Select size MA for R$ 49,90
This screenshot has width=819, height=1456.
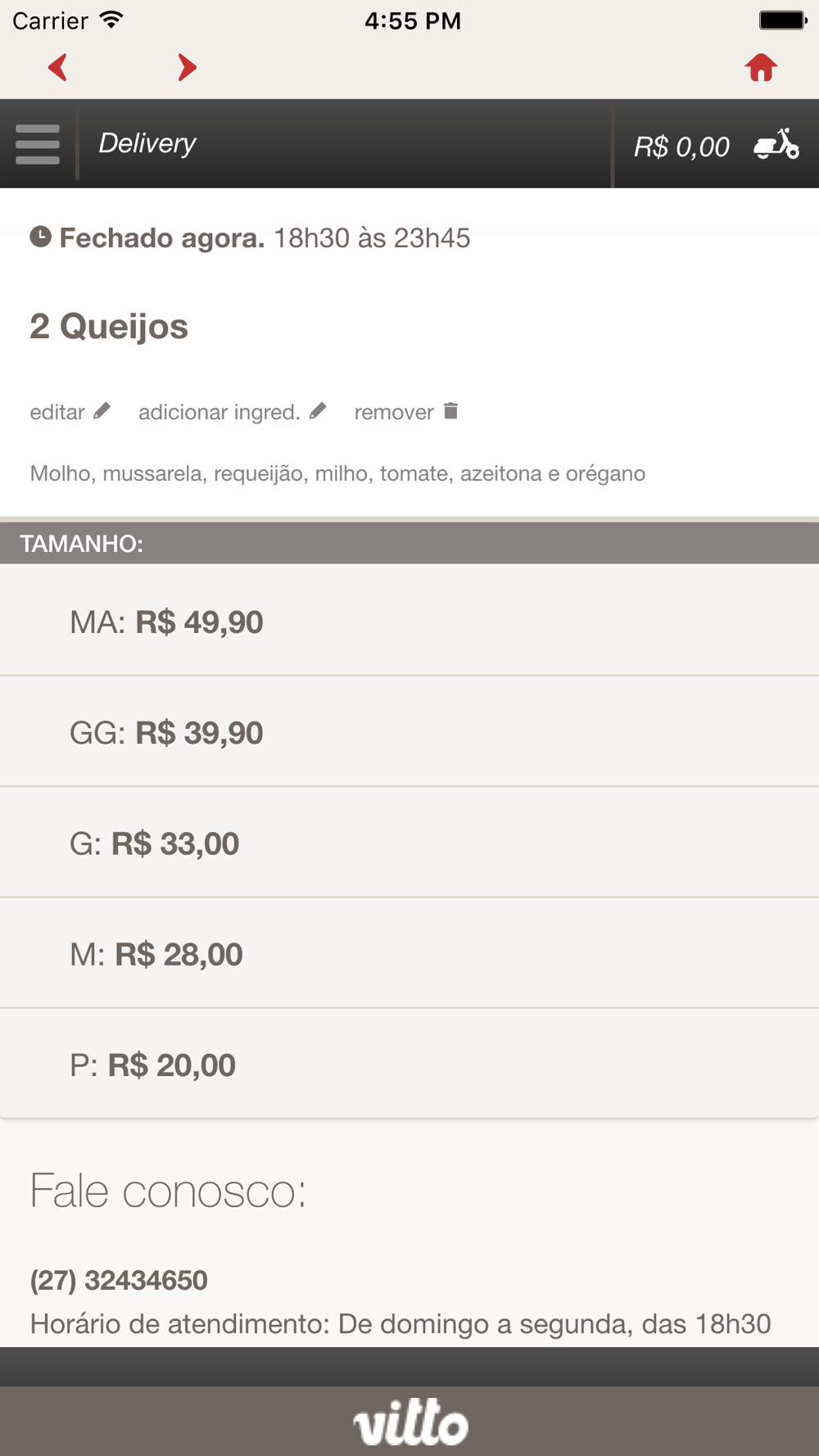[x=409, y=621]
